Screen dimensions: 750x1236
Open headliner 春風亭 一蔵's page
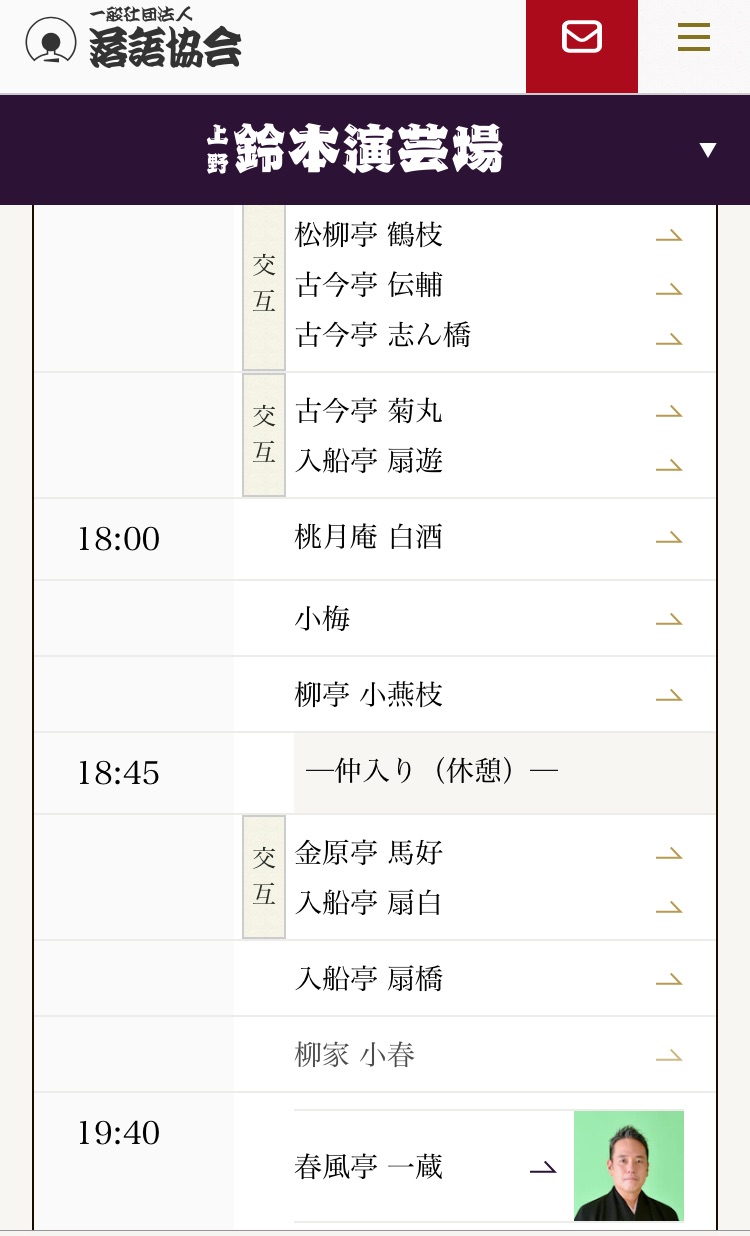click(x=368, y=1166)
